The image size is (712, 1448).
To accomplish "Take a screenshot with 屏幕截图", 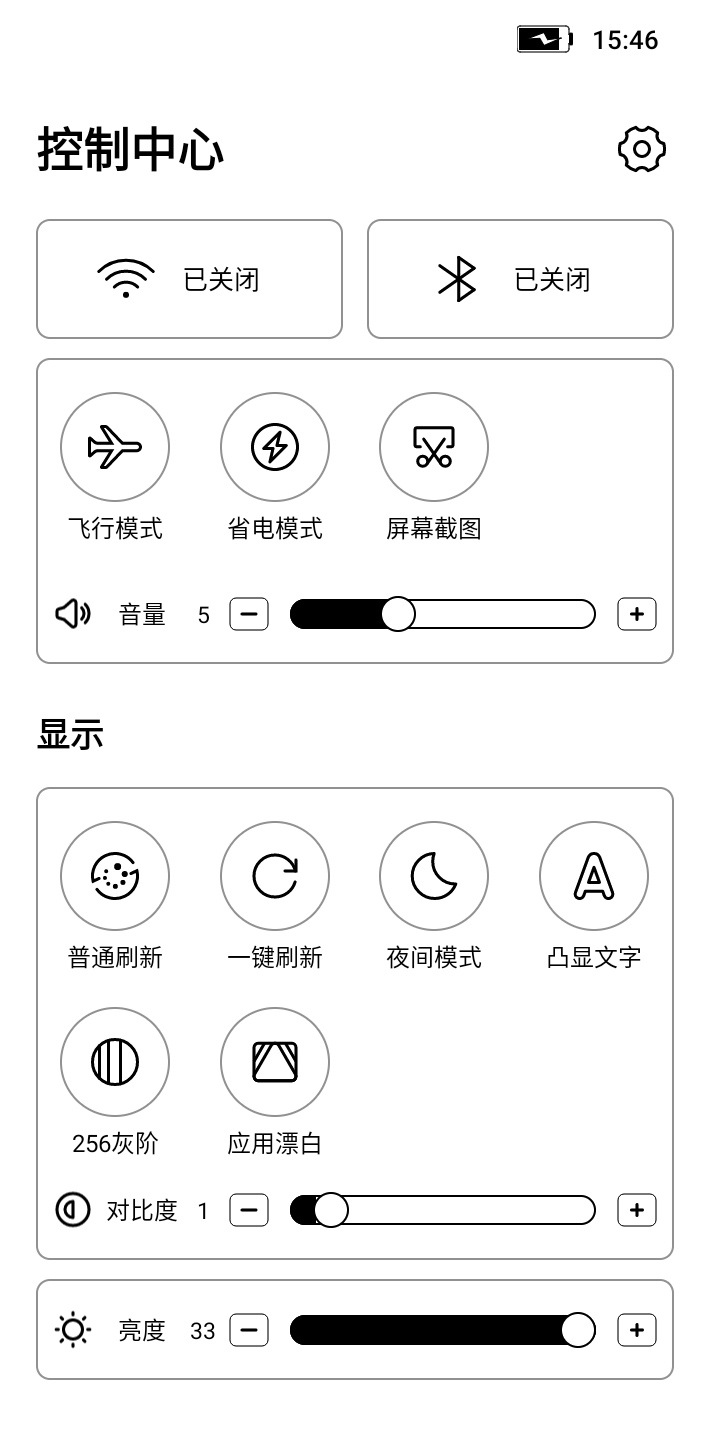I will click(x=434, y=447).
